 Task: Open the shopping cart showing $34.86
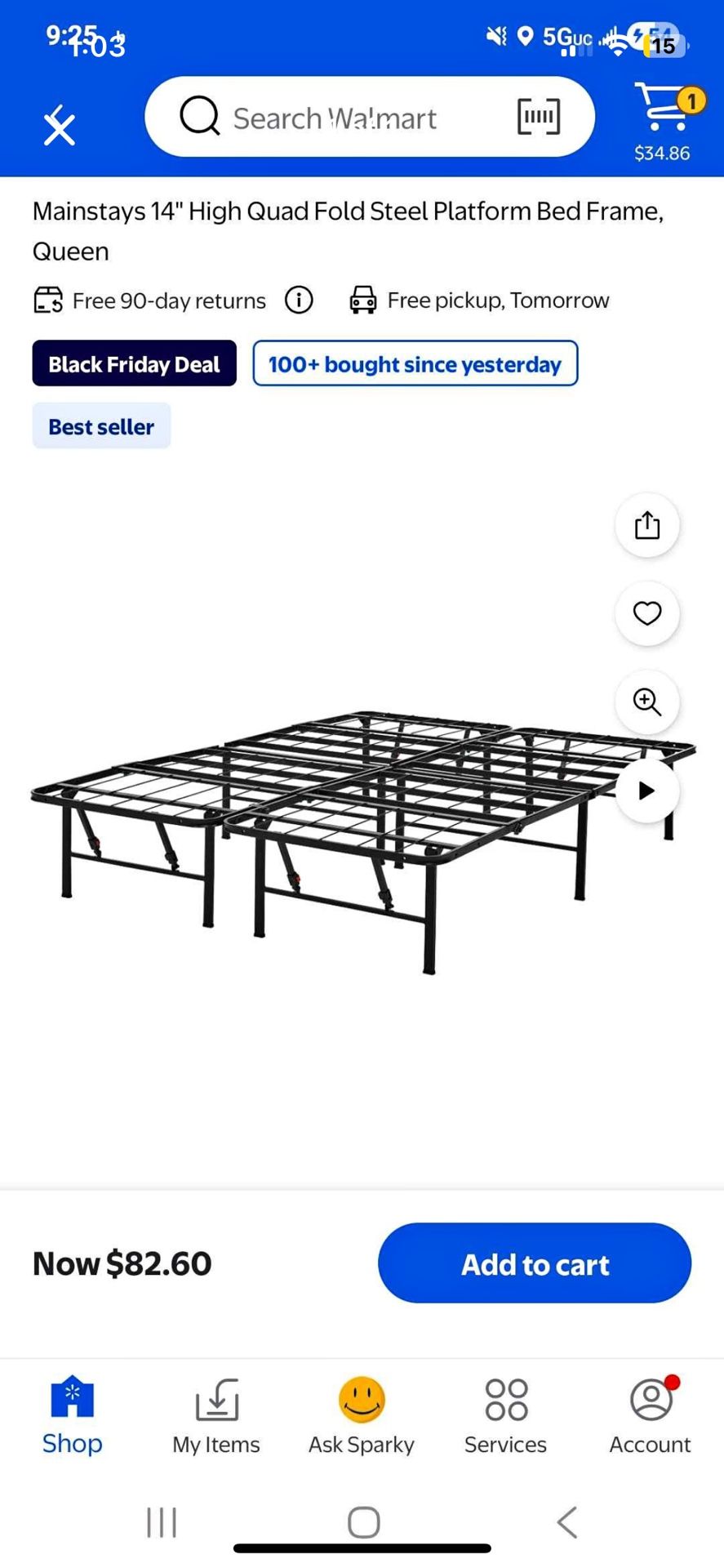click(x=663, y=114)
